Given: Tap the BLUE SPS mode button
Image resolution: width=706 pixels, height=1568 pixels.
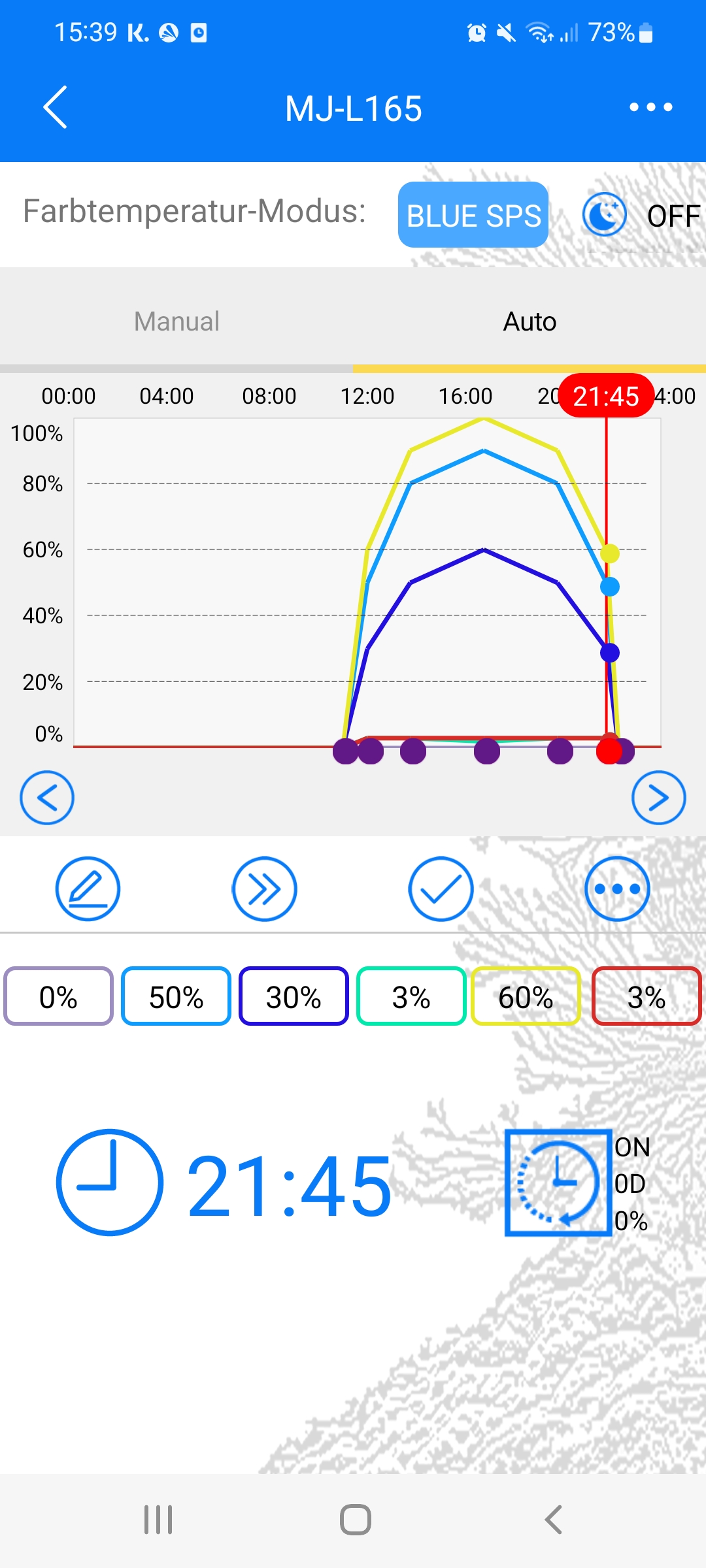Looking at the screenshot, I should click(x=473, y=215).
